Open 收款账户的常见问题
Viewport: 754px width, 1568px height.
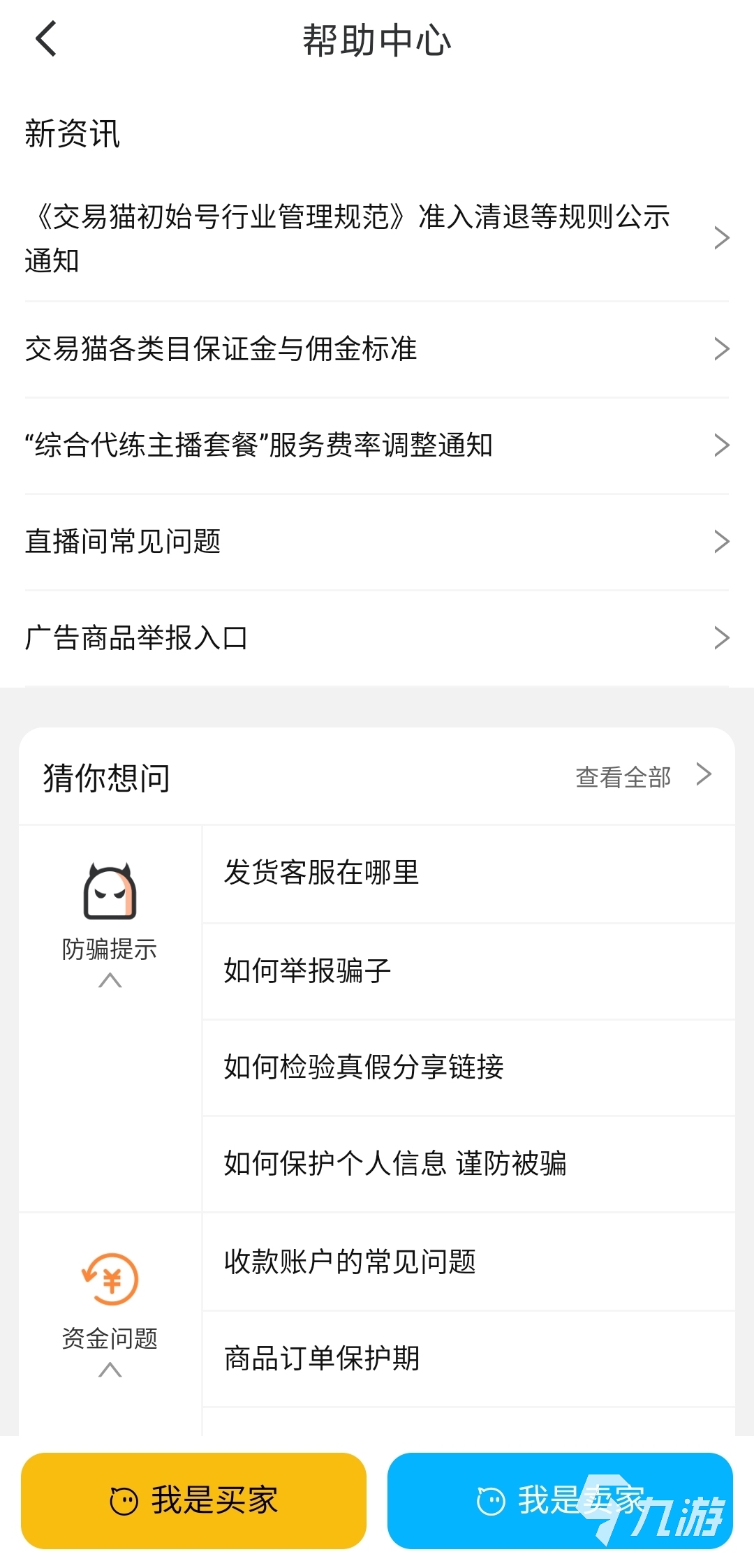(468, 1262)
